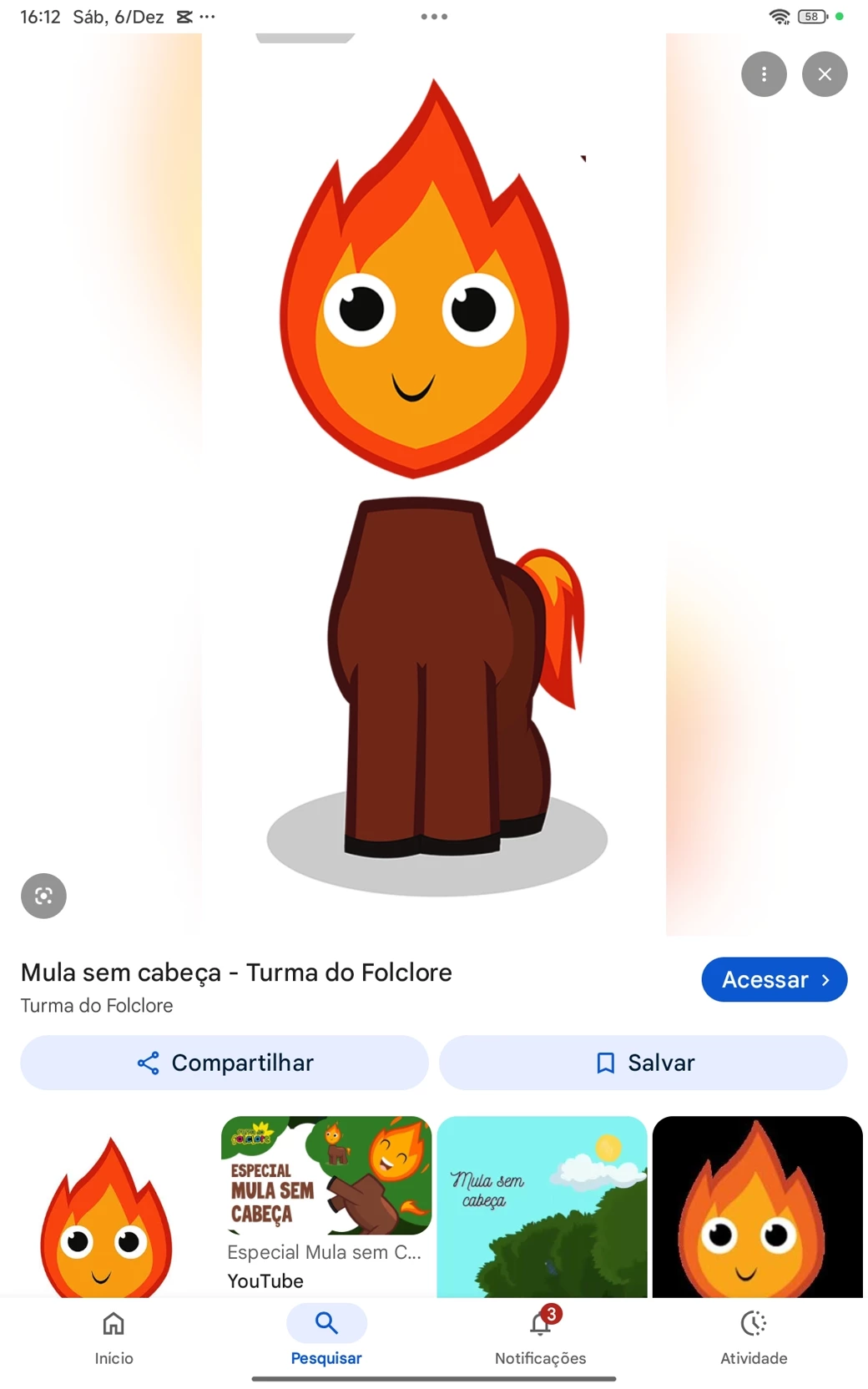Switch to the Pesquisar tab
Viewport: 868px width, 1389px height.
pos(326,1336)
